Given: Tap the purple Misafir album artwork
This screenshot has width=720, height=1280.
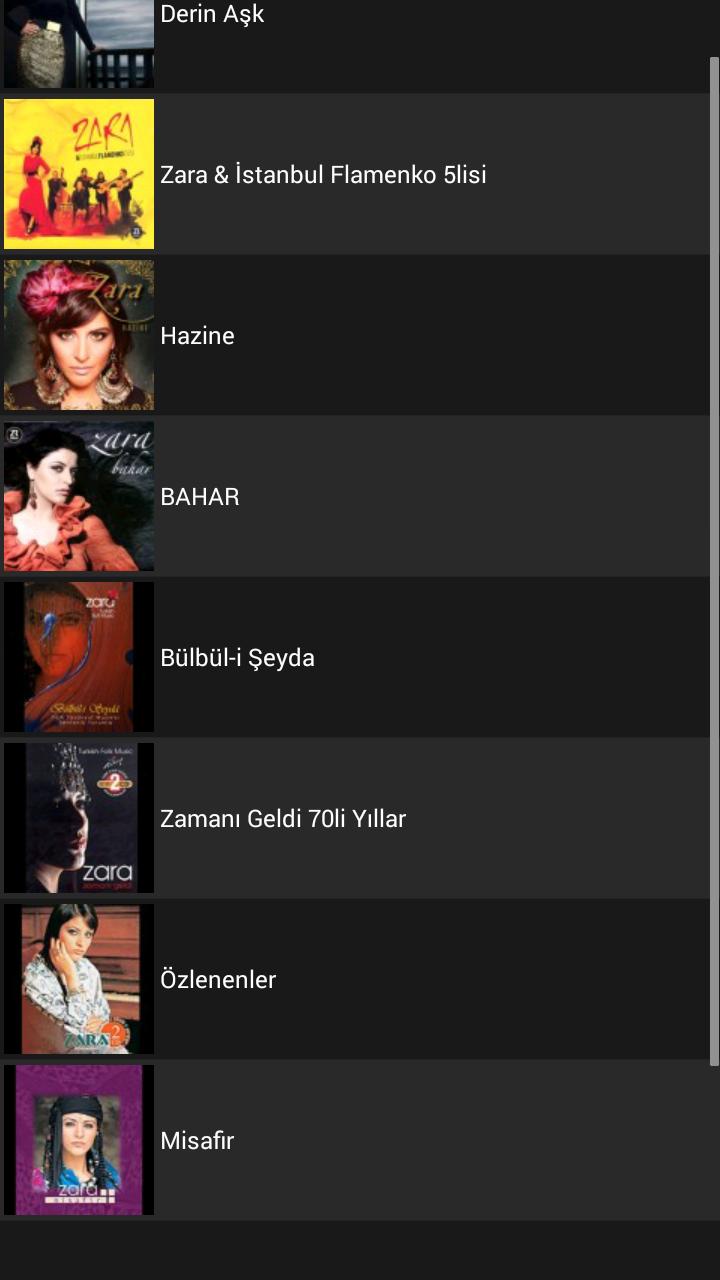Looking at the screenshot, I should [x=79, y=1139].
